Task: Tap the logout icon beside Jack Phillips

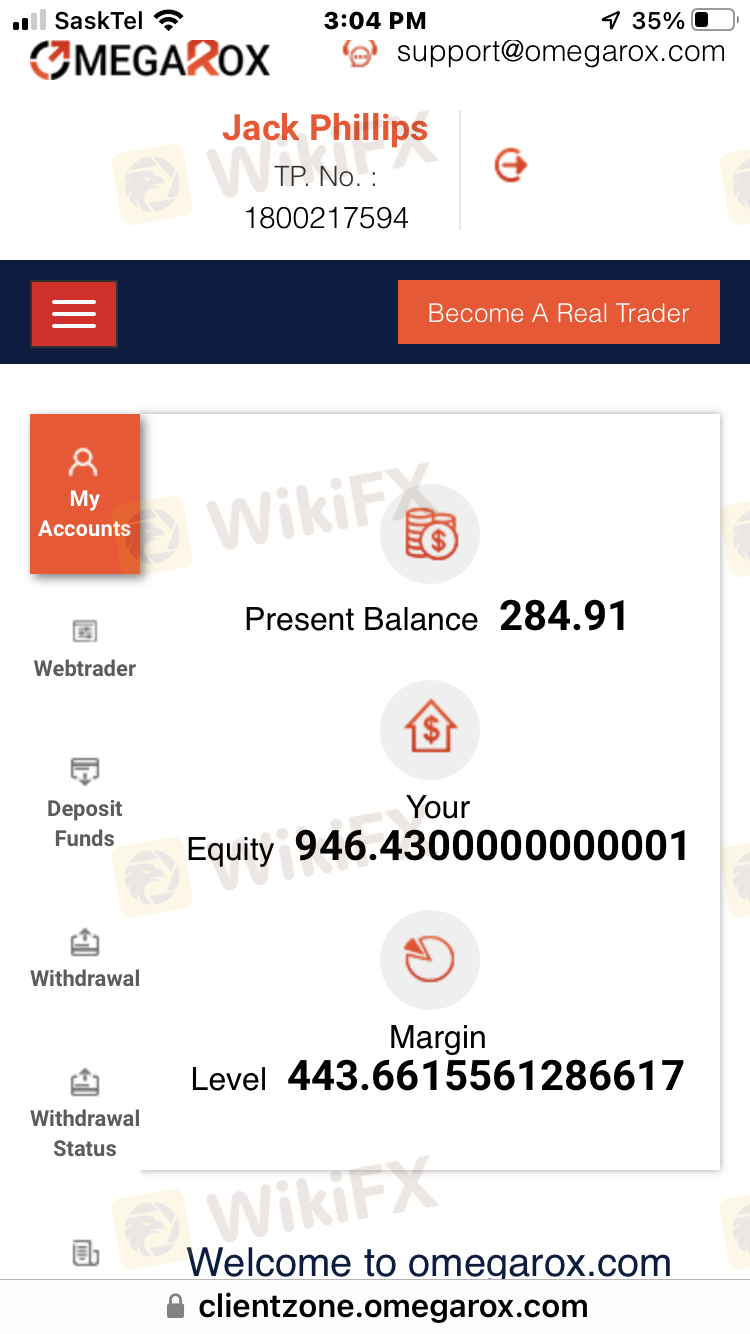Action: click(x=511, y=166)
